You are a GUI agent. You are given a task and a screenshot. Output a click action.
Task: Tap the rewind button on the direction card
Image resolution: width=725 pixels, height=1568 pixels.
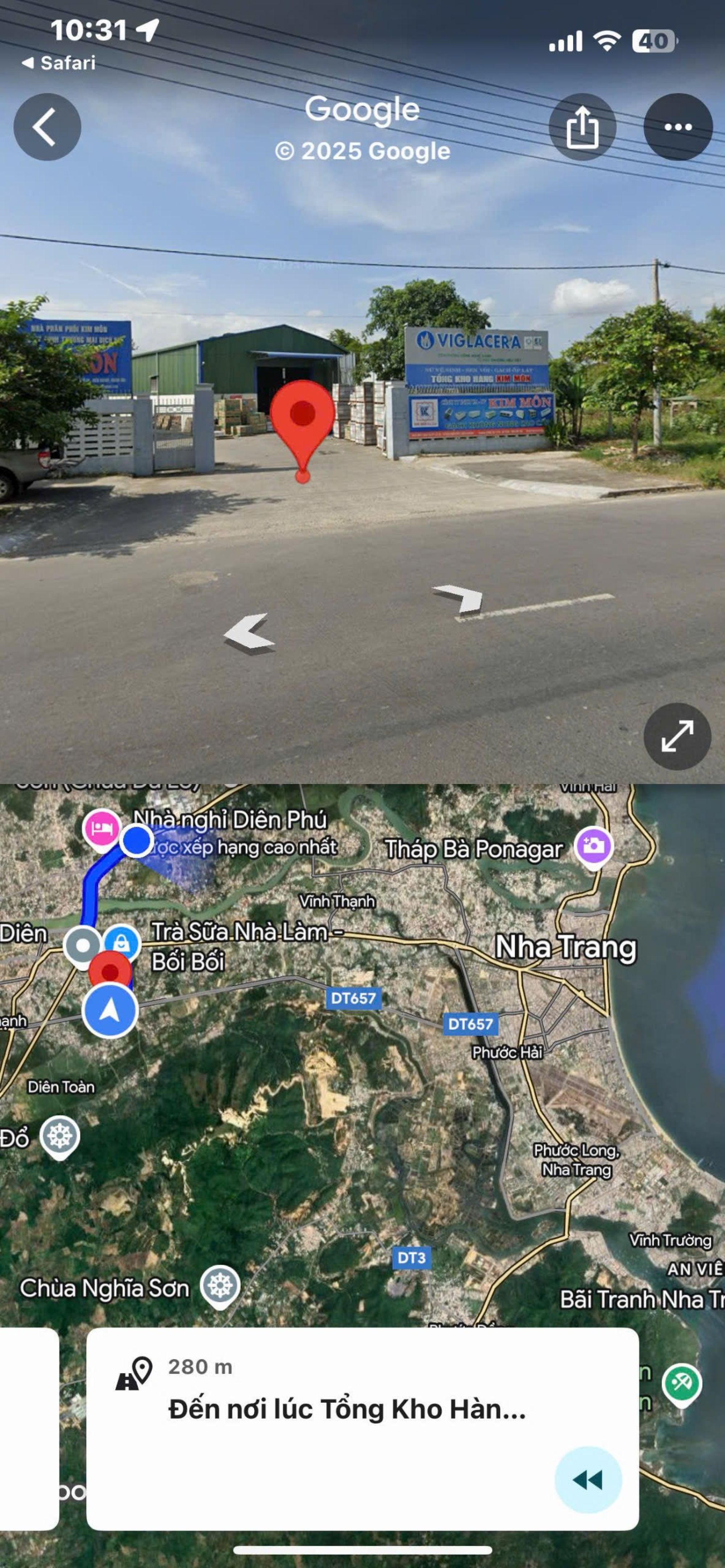click(x=587, y=1479)
